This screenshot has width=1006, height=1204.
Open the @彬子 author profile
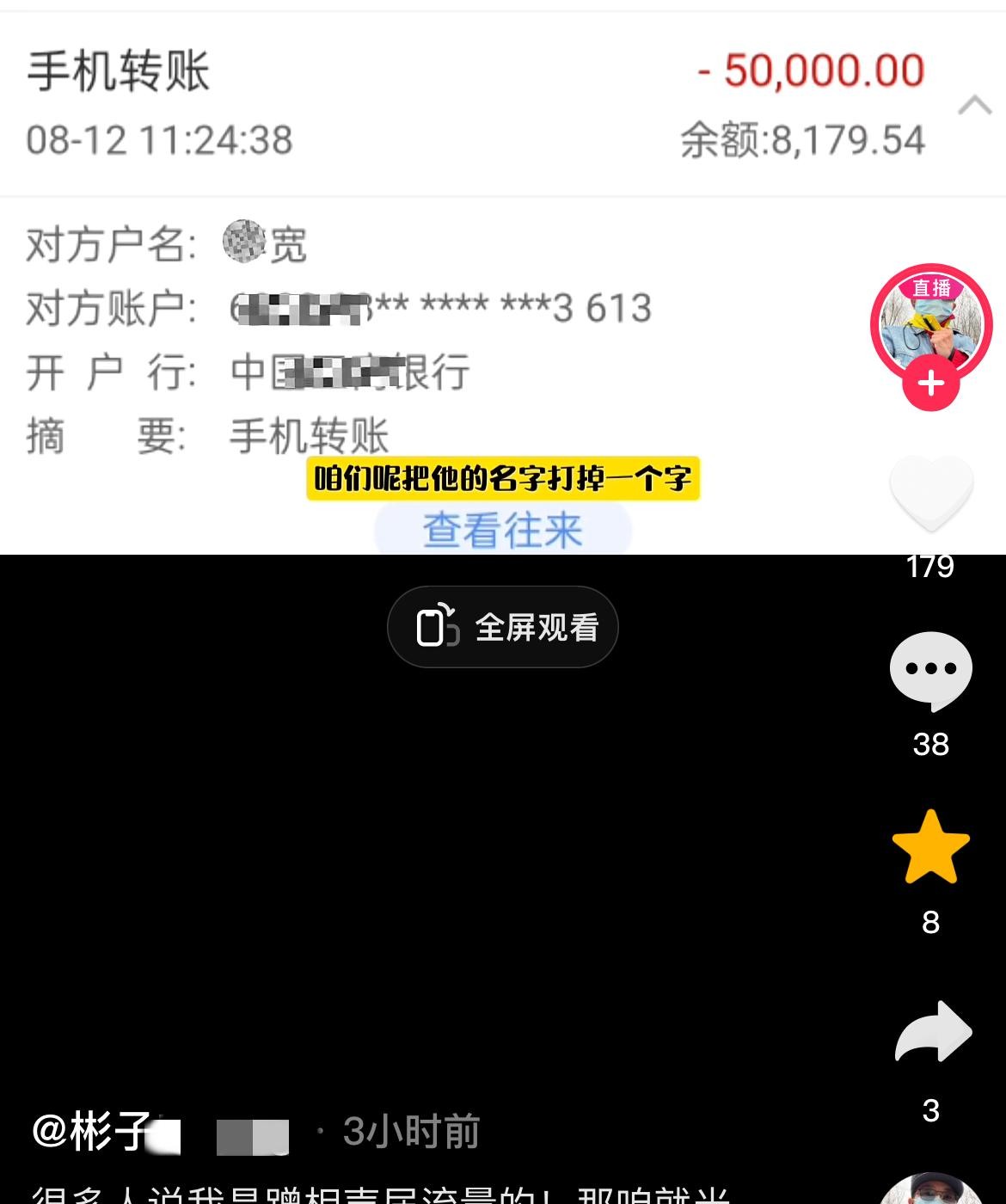[x=95, y=1131]
